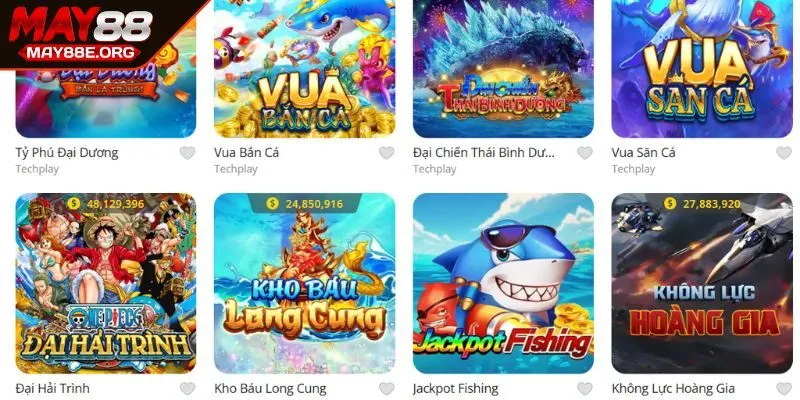This screenshot has width=800, height=400.
Task: Add Vua Săn Cá to favorites
Action: point(783,153)
